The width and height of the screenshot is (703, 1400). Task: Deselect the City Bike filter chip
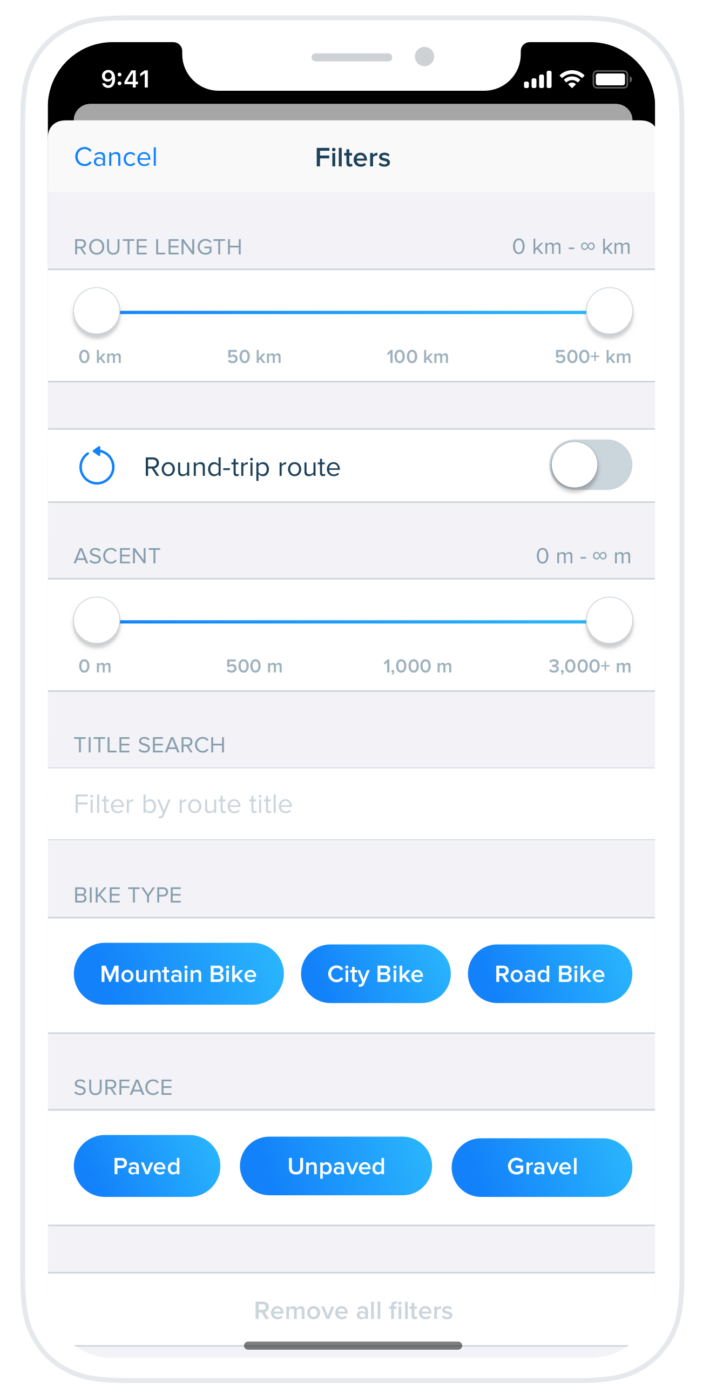pos(375,974)
